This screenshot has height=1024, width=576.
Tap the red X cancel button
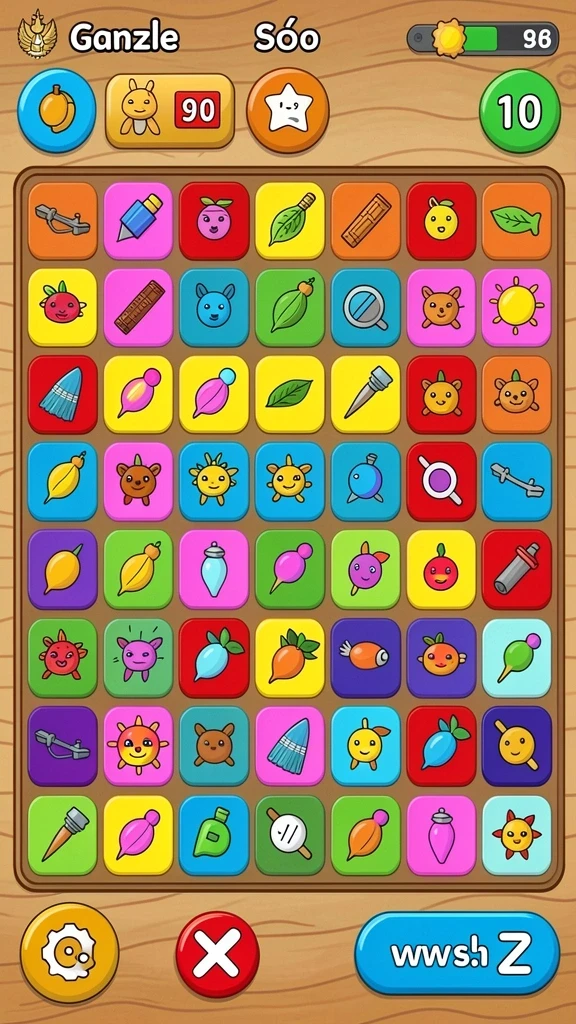[x=217, y=955]
